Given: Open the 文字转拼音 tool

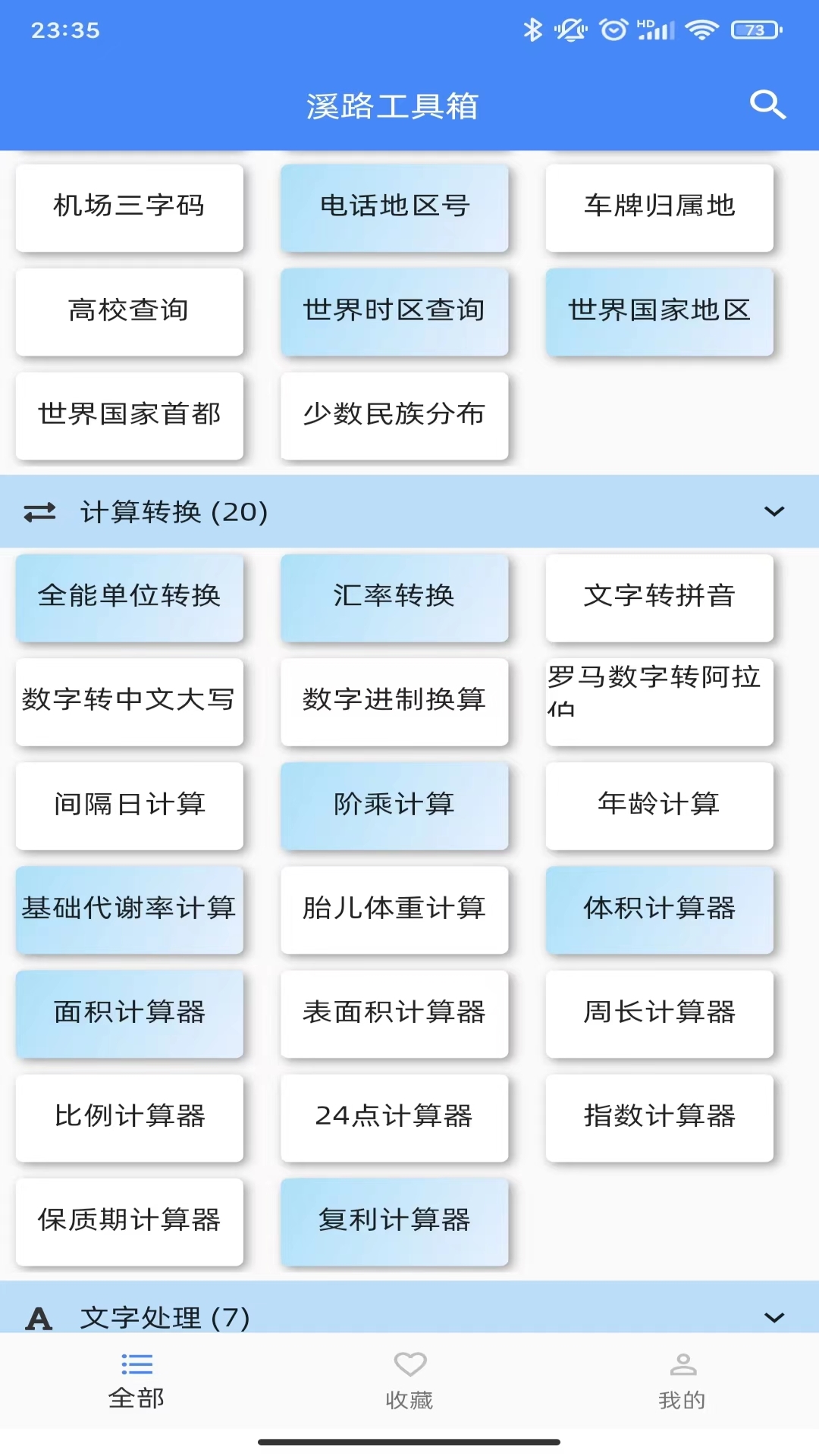Looking at the screenshot, I should (659, 596).
